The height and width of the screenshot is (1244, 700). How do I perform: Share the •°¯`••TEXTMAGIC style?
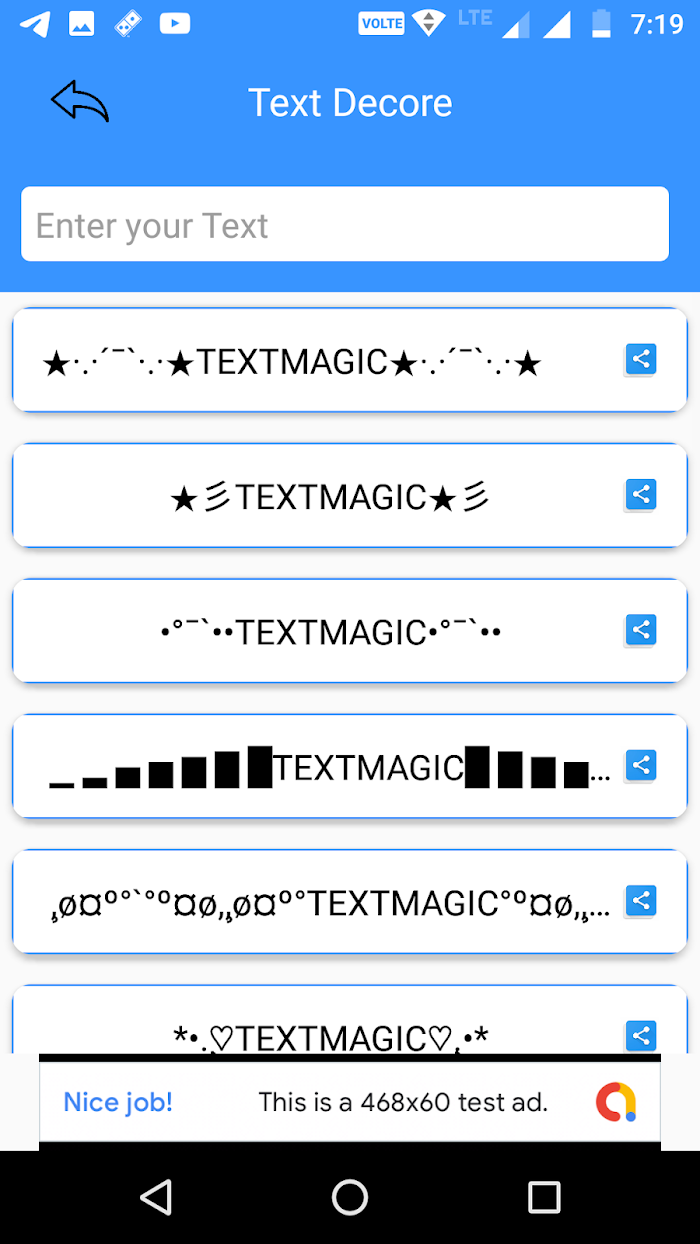pos(641,630)
